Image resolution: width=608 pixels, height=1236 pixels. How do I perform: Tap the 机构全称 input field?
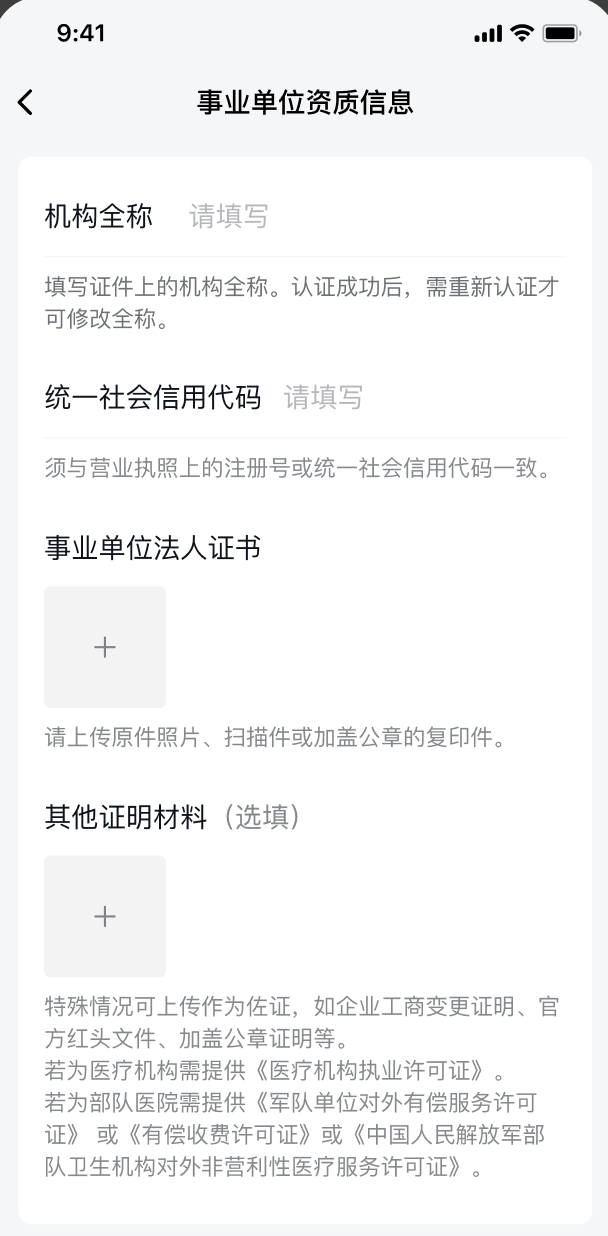click(x=376, y=216)
